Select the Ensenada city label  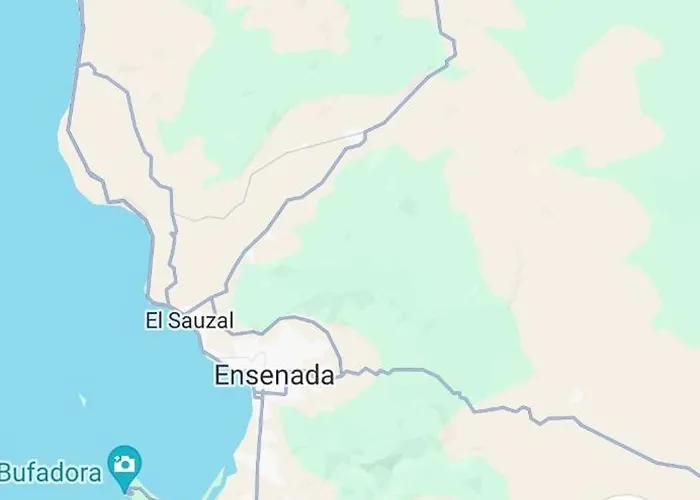pos(274,377)
